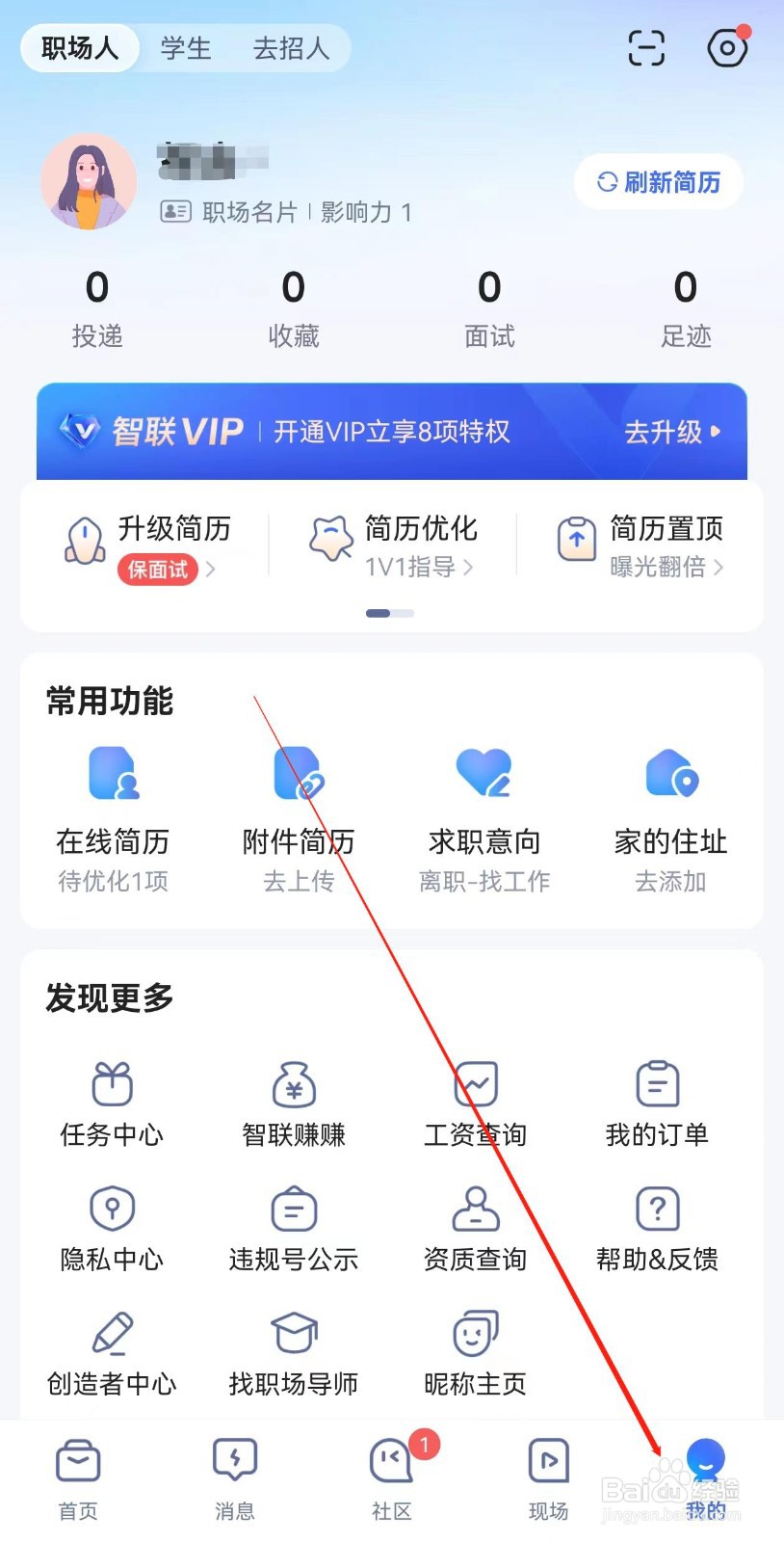Tap the 刷新简历 refresh resume button
784x1542 pixels.
click(x=658, y=181)
